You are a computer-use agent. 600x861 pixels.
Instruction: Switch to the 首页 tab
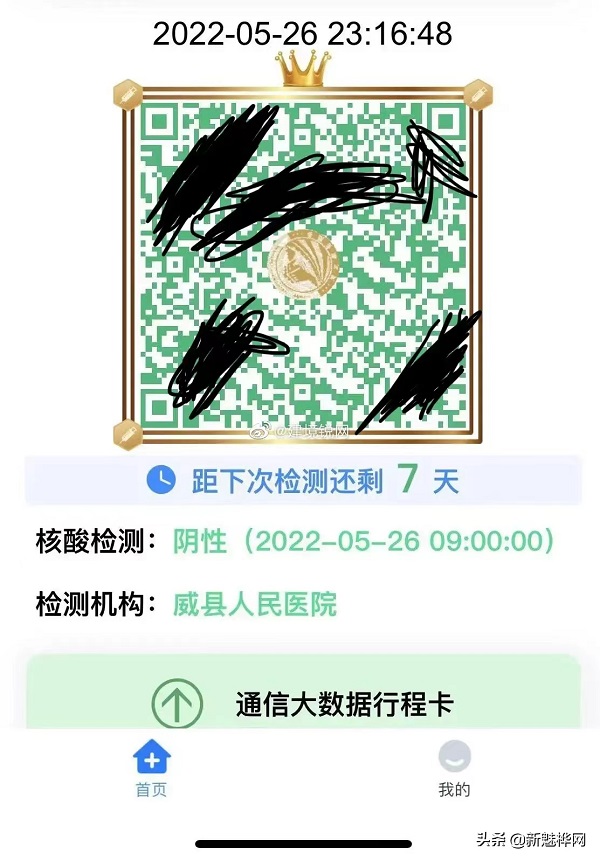tap(151, 770)
